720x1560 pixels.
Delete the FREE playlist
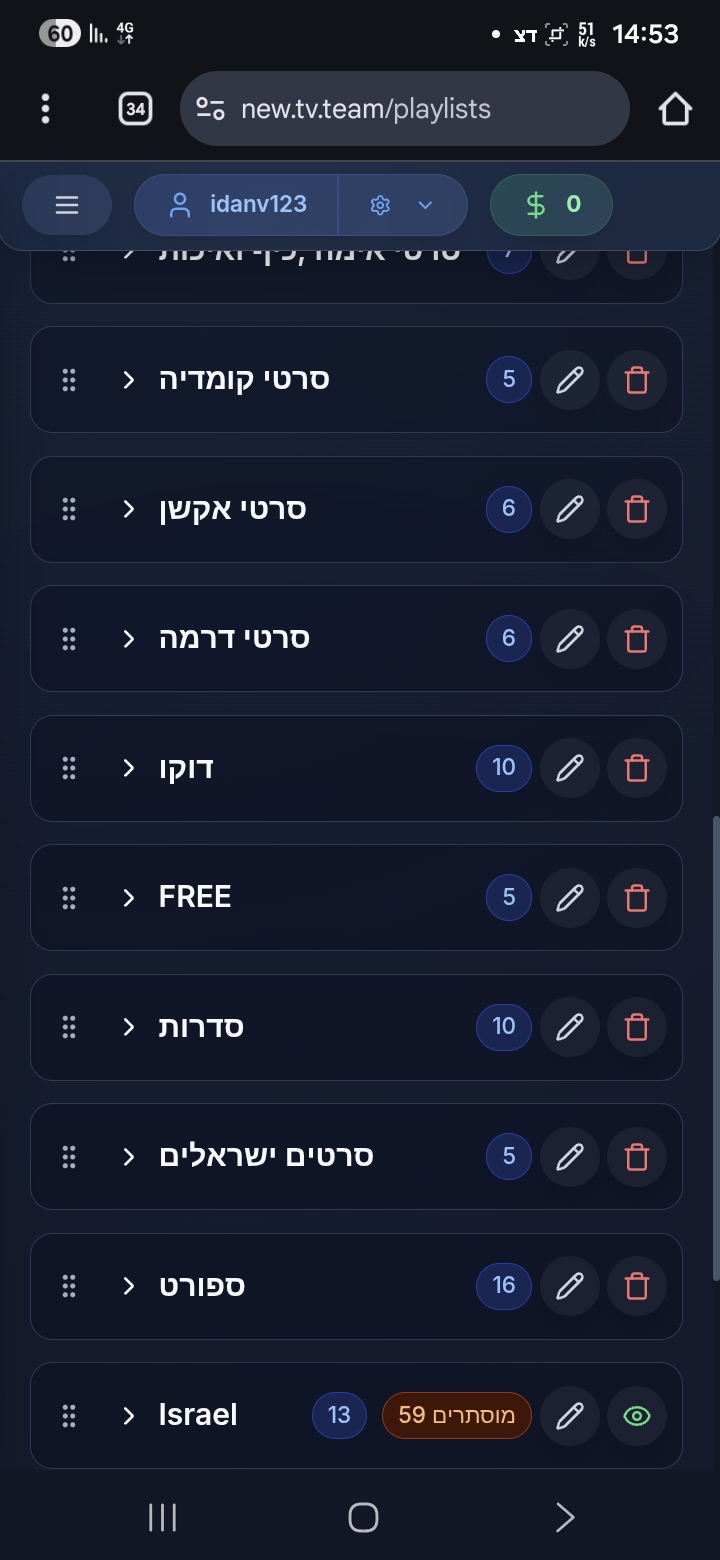tap(636, 897)
